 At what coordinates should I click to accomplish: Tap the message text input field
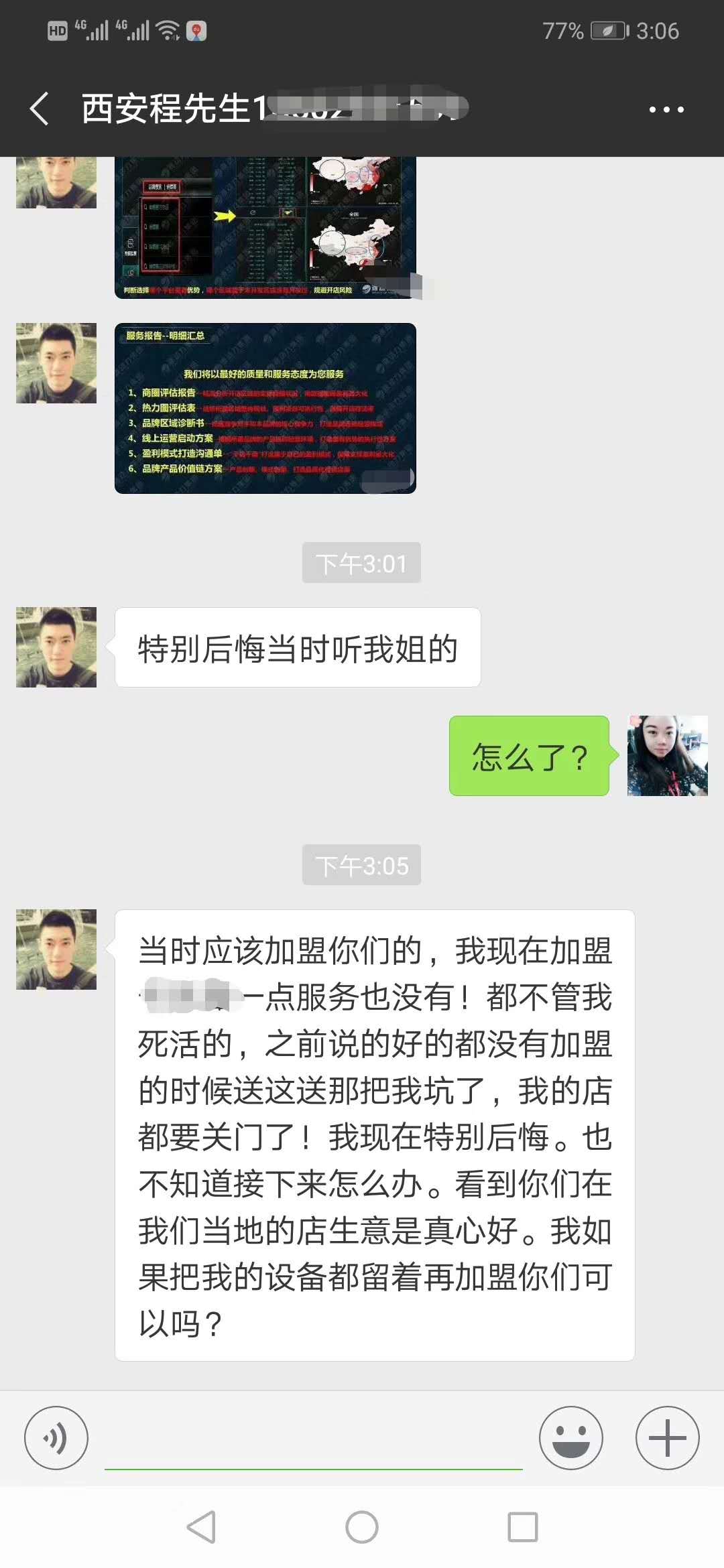[x=313, y=1439]
